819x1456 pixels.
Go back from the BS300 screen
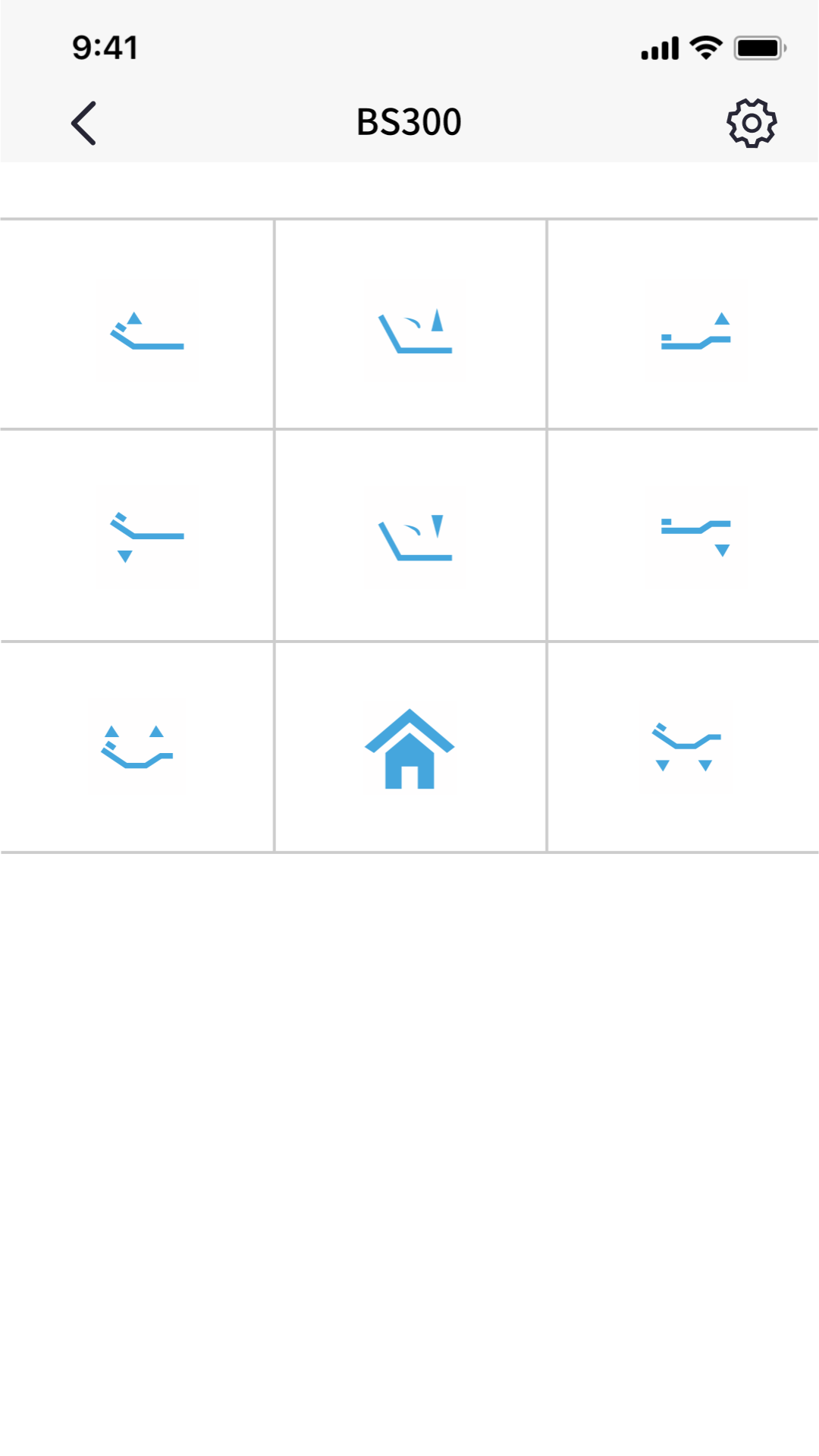tap(84, 123)
